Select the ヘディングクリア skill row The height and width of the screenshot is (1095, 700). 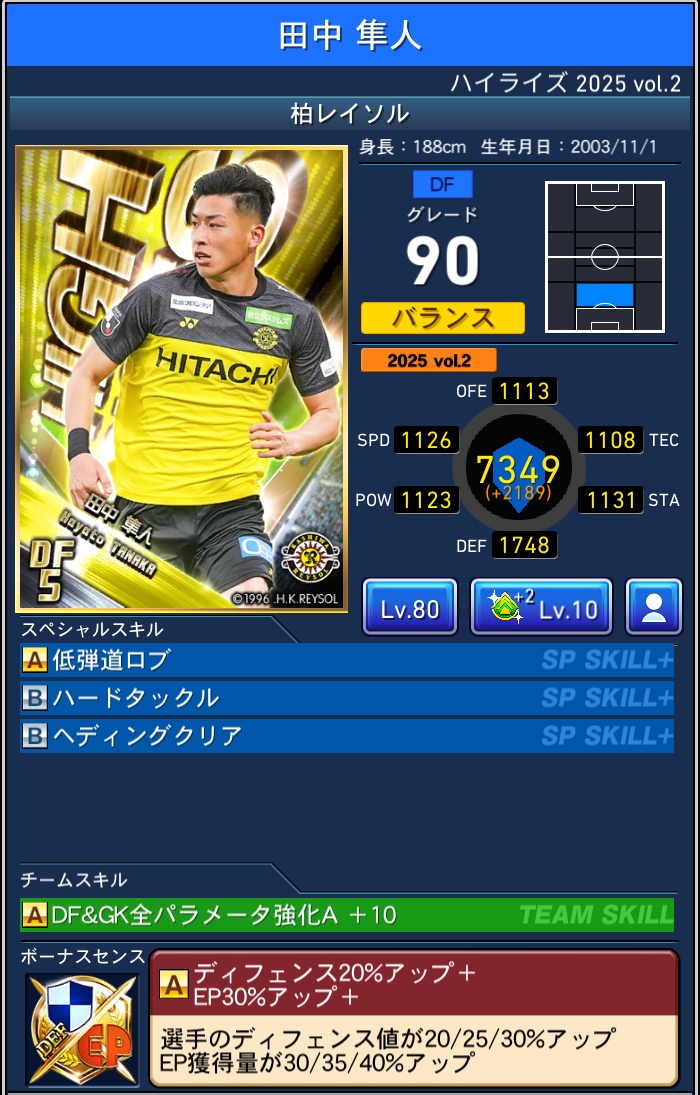coord(346,736)
